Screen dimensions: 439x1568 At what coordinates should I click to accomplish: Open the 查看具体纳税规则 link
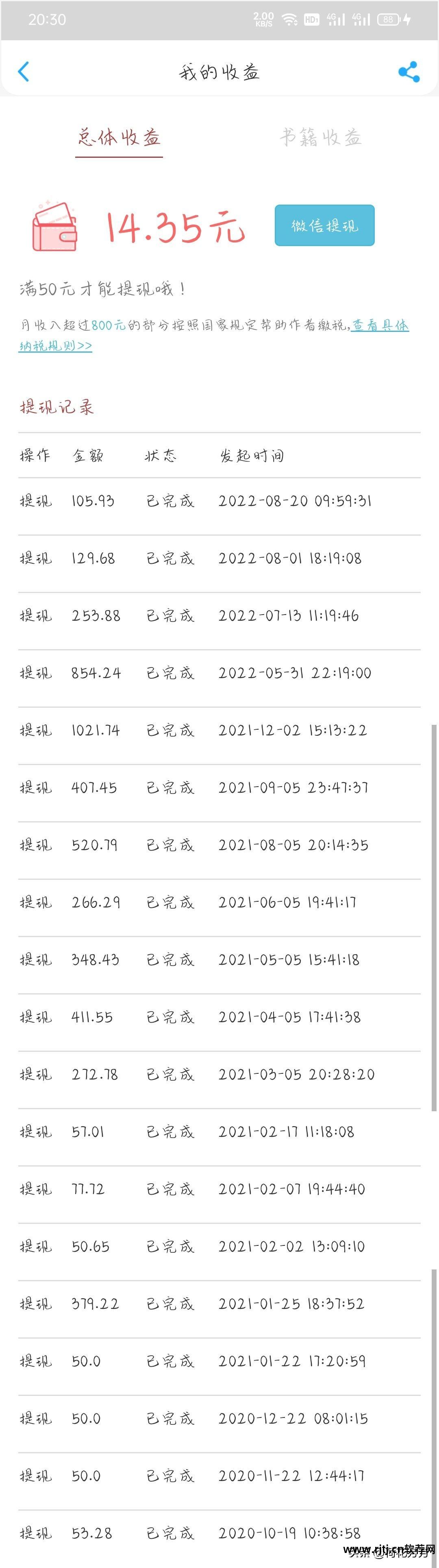pos(380,326)
